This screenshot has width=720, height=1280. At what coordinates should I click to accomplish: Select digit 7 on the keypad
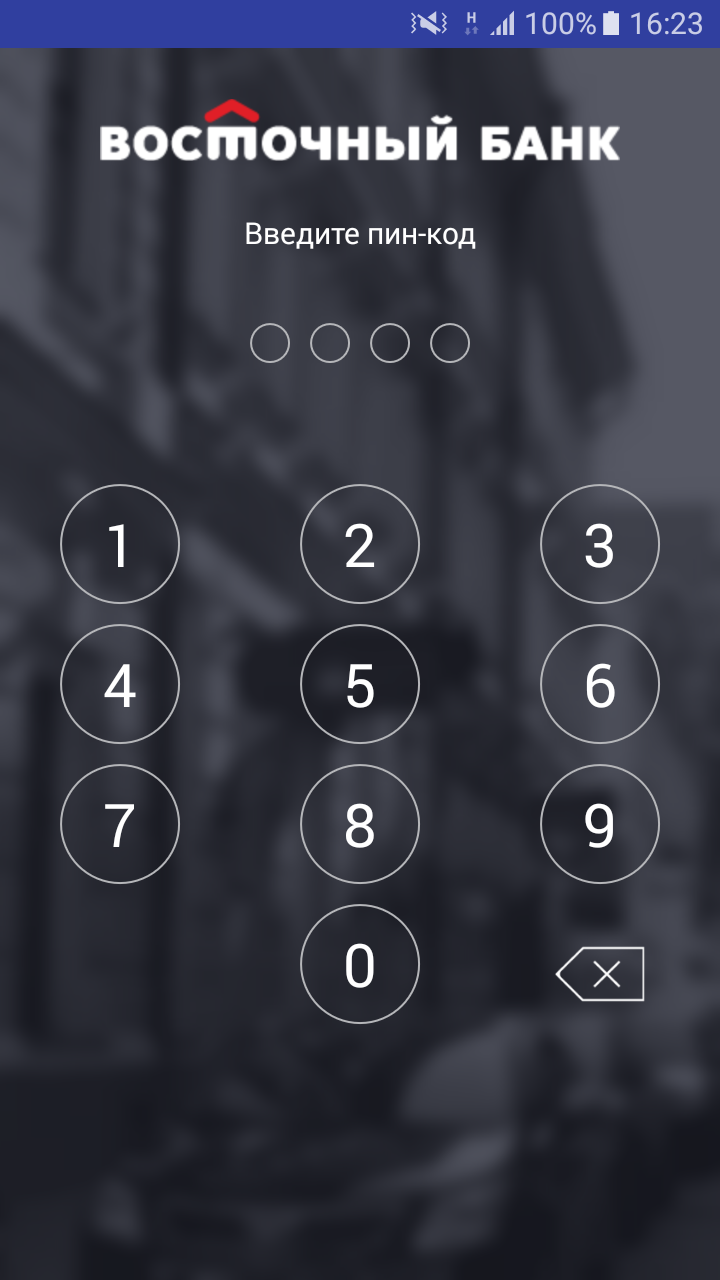pyautogui.click(x=120, y=825)
